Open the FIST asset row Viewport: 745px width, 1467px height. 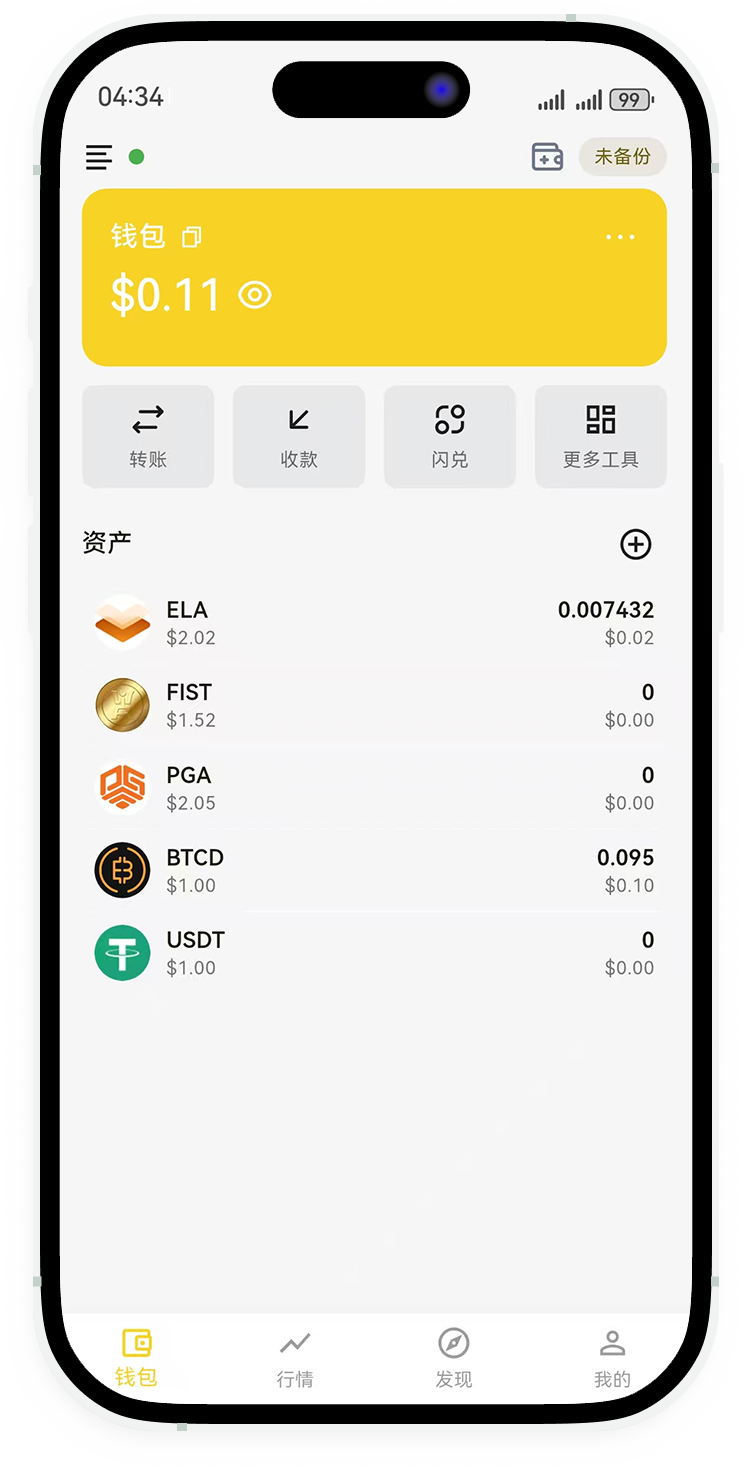374,705
